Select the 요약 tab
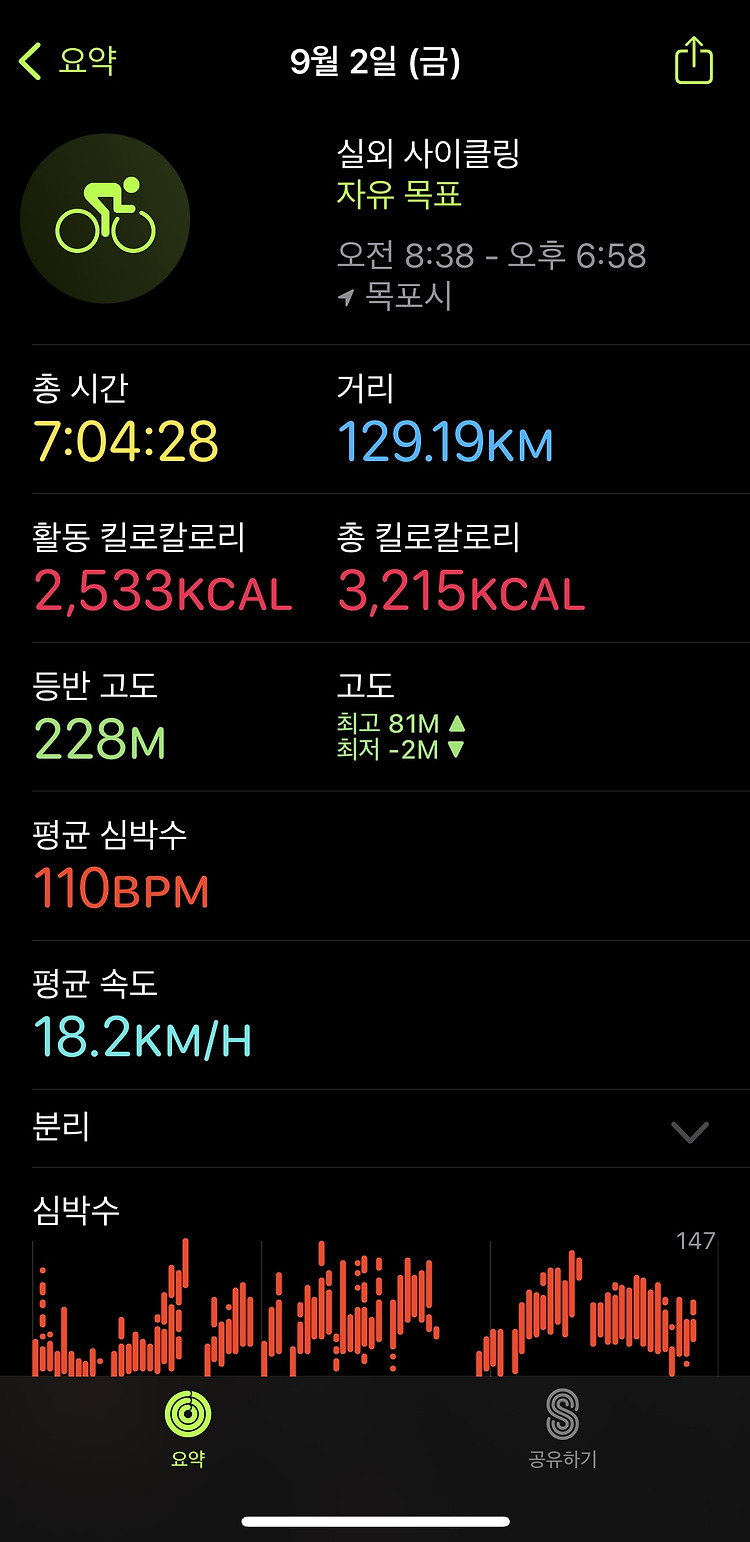This screenshot has height=1542, width=750. point(188,1428)
